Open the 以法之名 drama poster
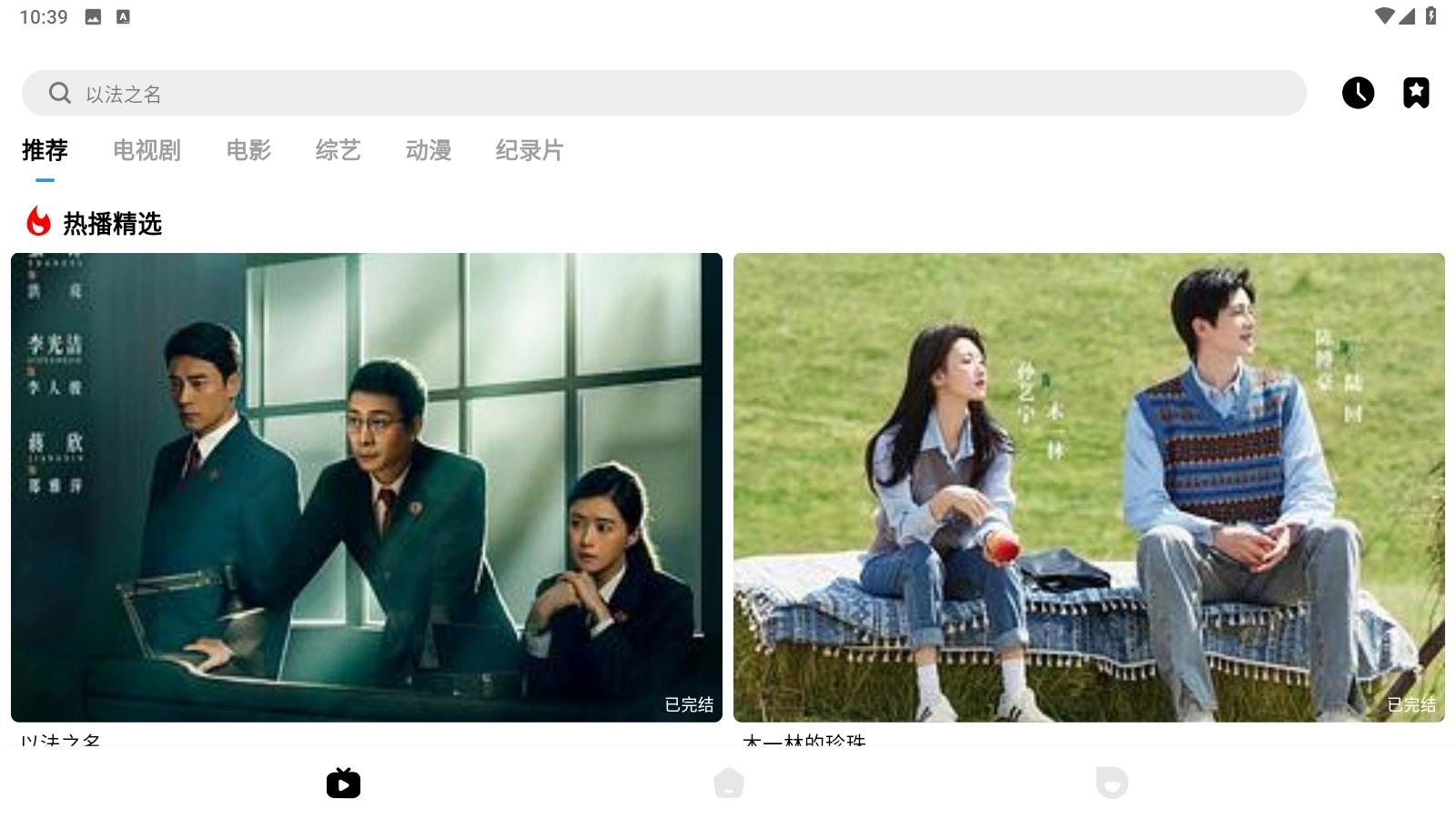The width and height of the screenshot is (1456, 819). pyautogui.click(x=366, y=487)
